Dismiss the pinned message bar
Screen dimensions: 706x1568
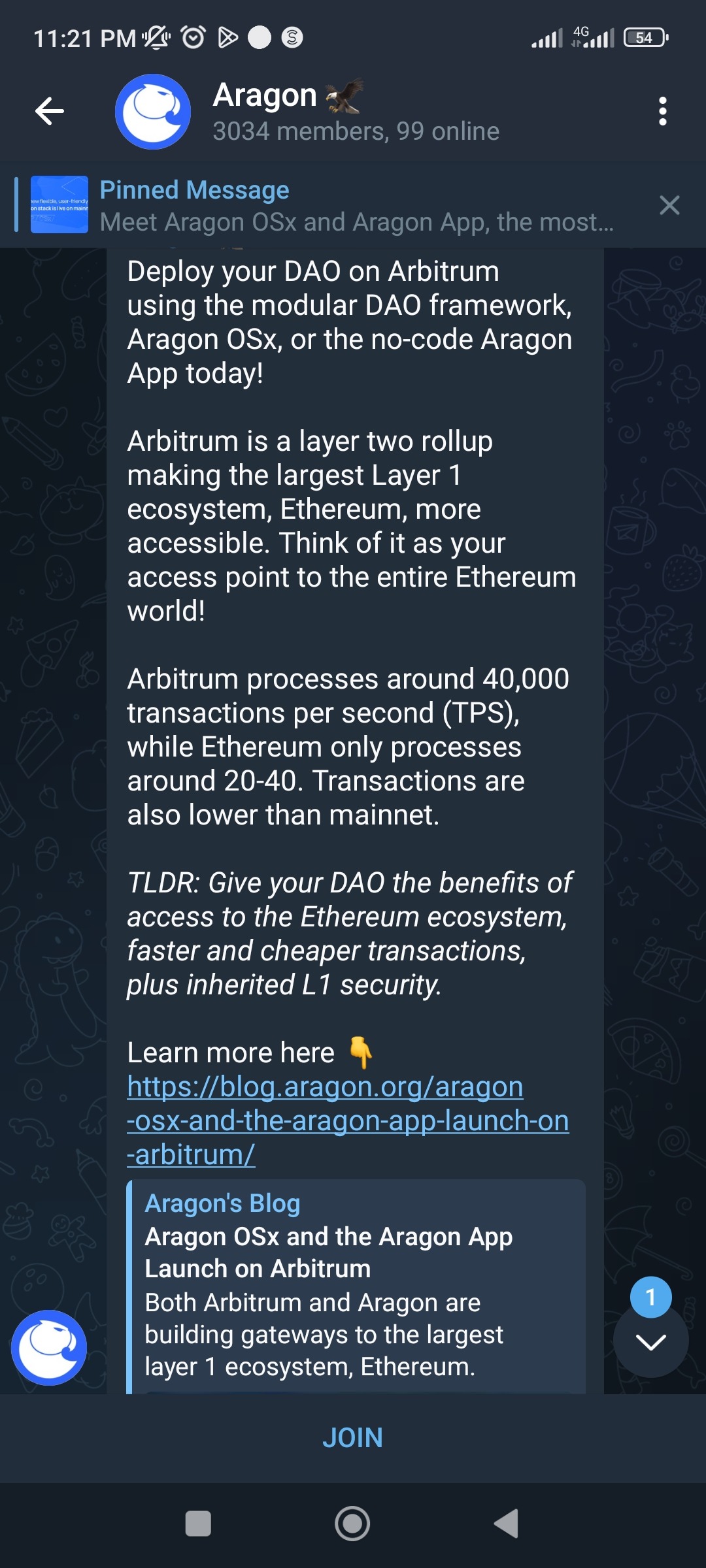669,206
